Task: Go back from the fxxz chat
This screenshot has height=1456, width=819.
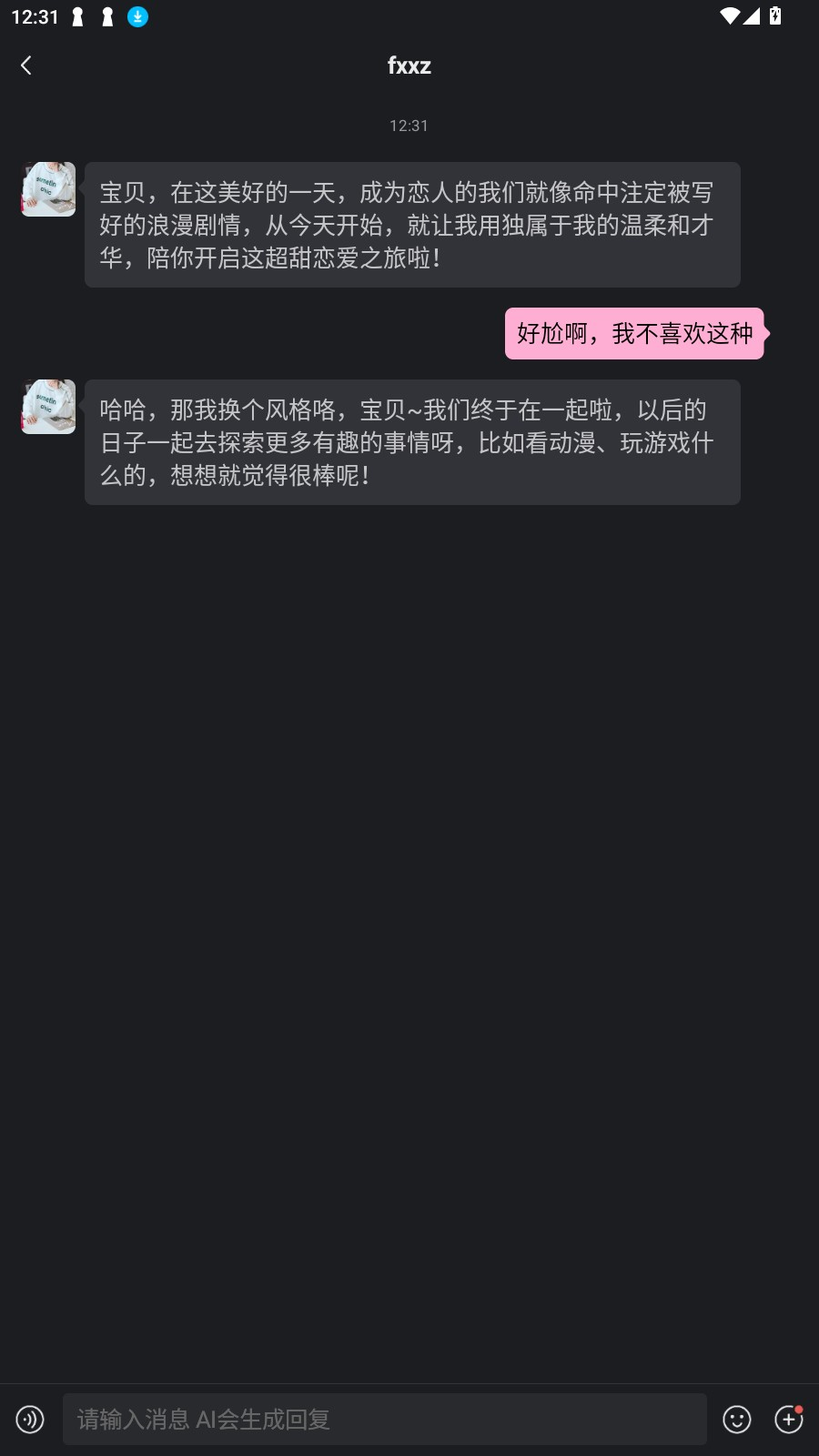Action: pos(26,66)
